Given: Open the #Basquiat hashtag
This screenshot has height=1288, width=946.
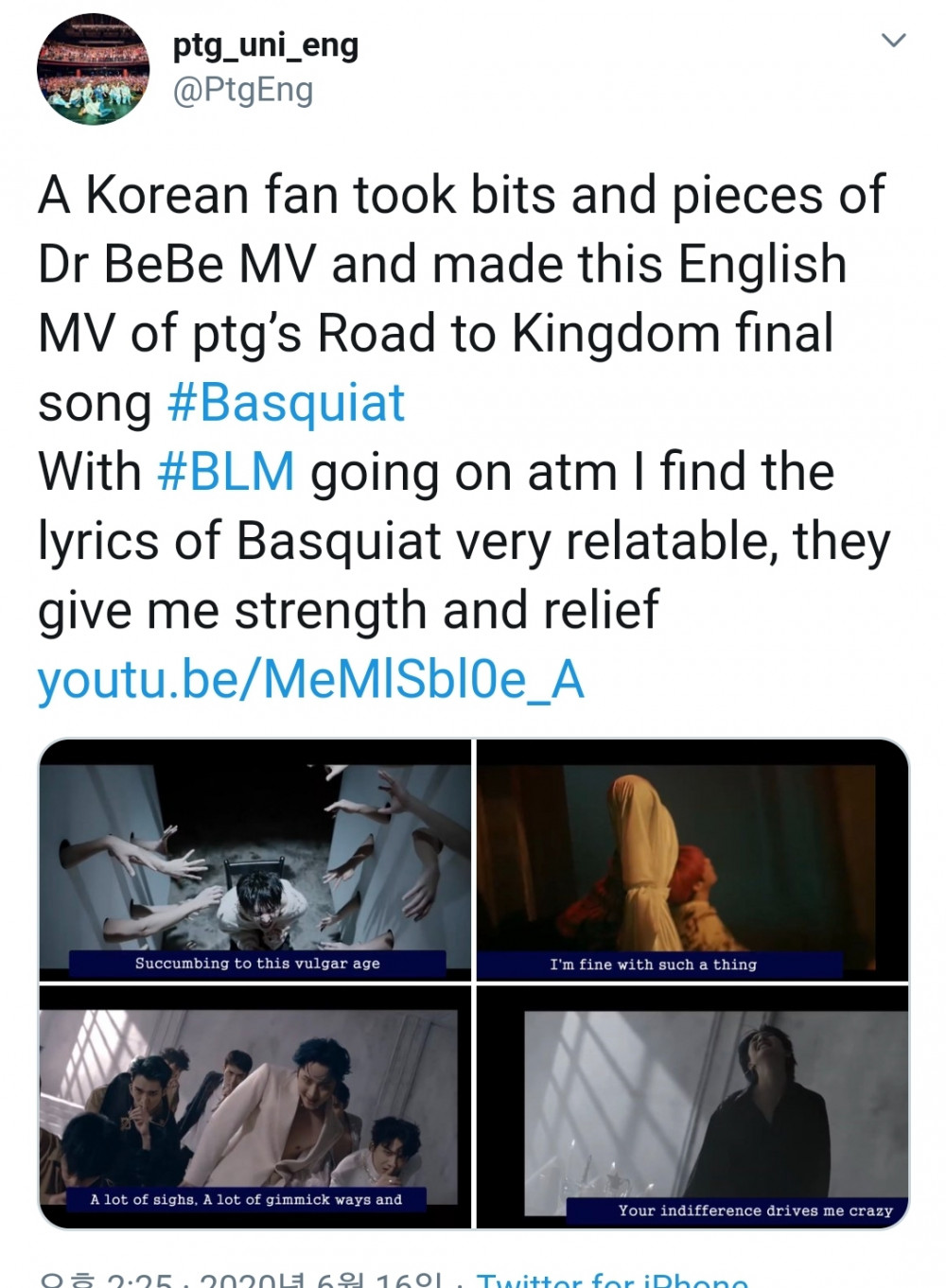Looking at the screenshot, I should (286, 403).
